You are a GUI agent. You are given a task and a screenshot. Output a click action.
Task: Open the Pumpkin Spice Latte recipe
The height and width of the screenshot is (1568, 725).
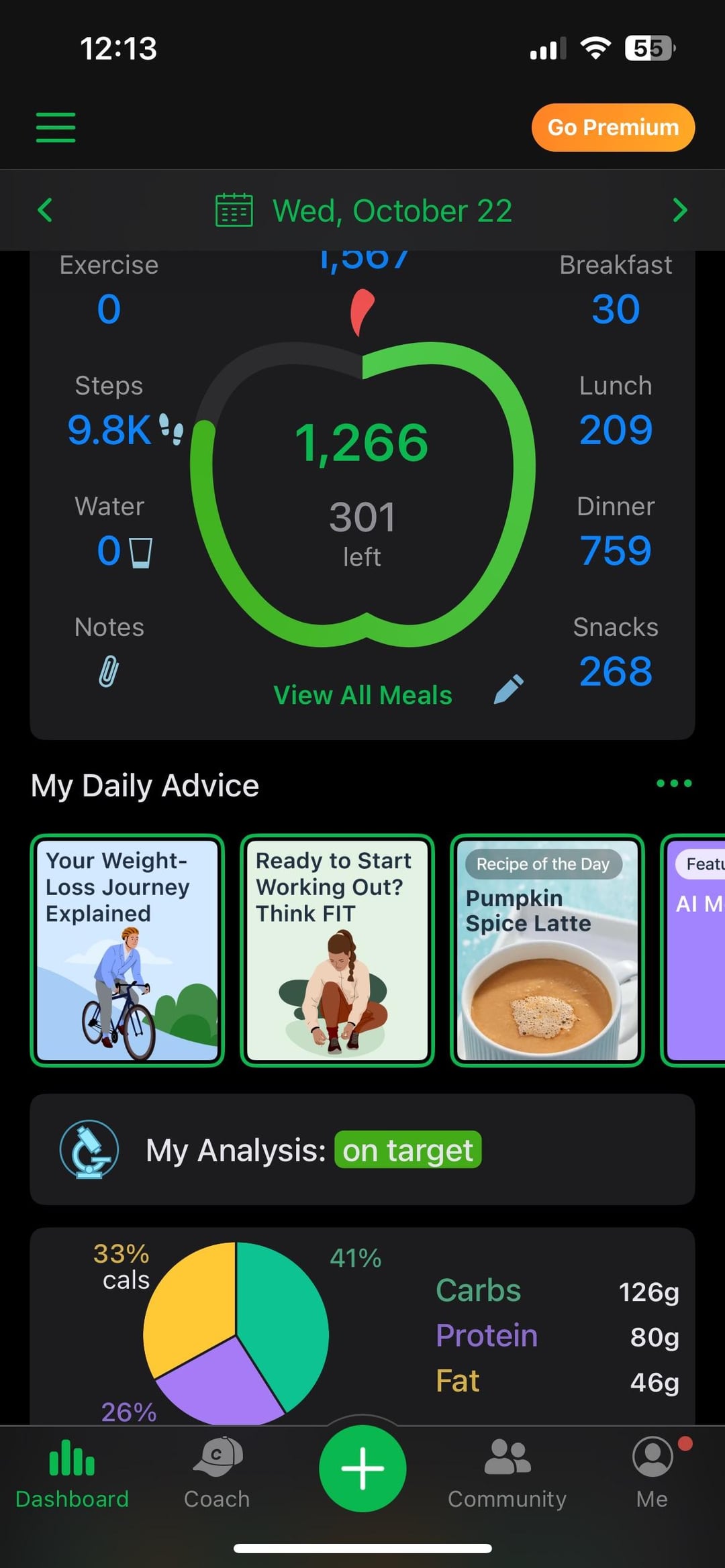(x=547, y=950)
